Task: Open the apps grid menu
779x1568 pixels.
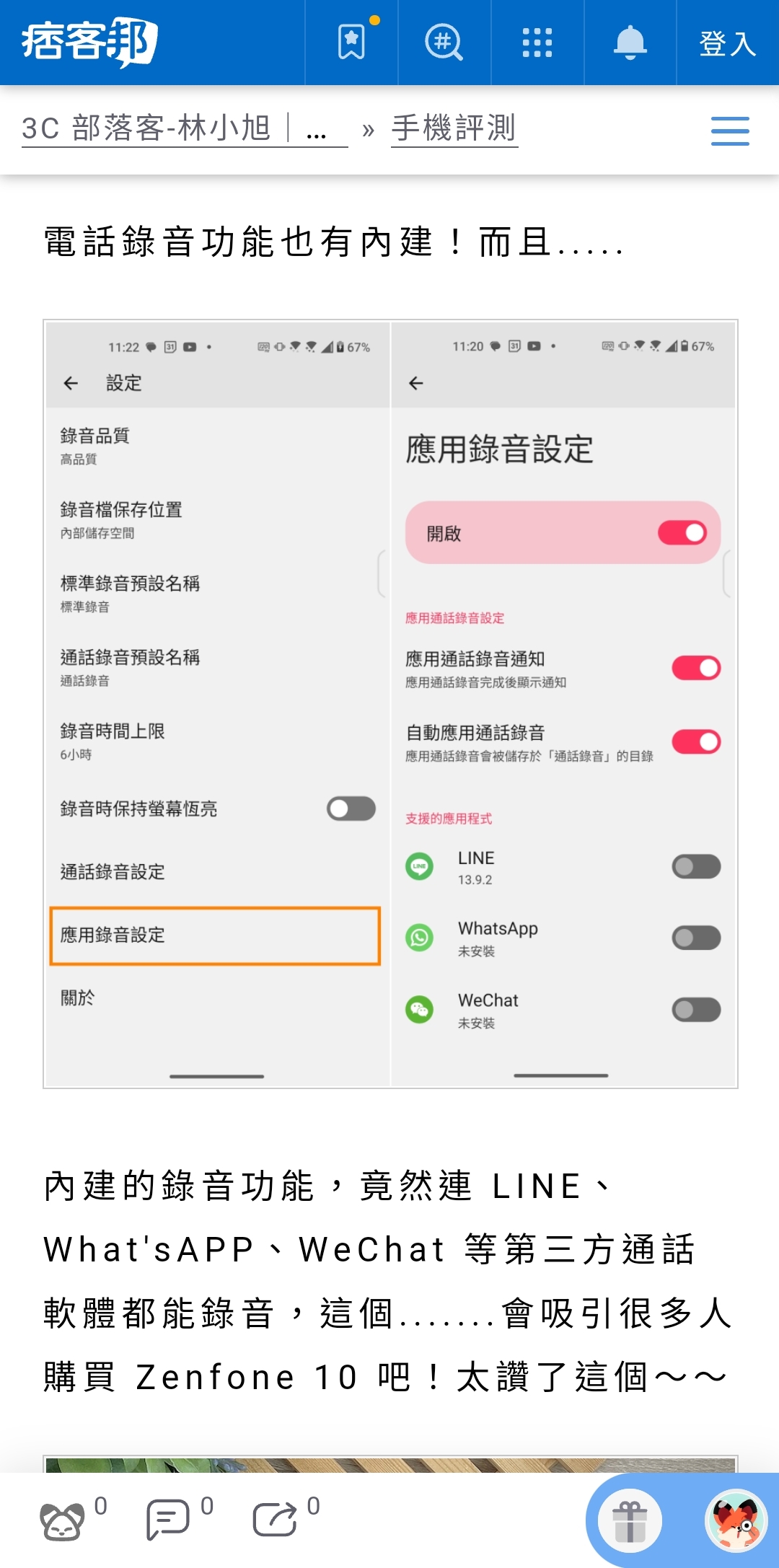Action: pos(537,43)
